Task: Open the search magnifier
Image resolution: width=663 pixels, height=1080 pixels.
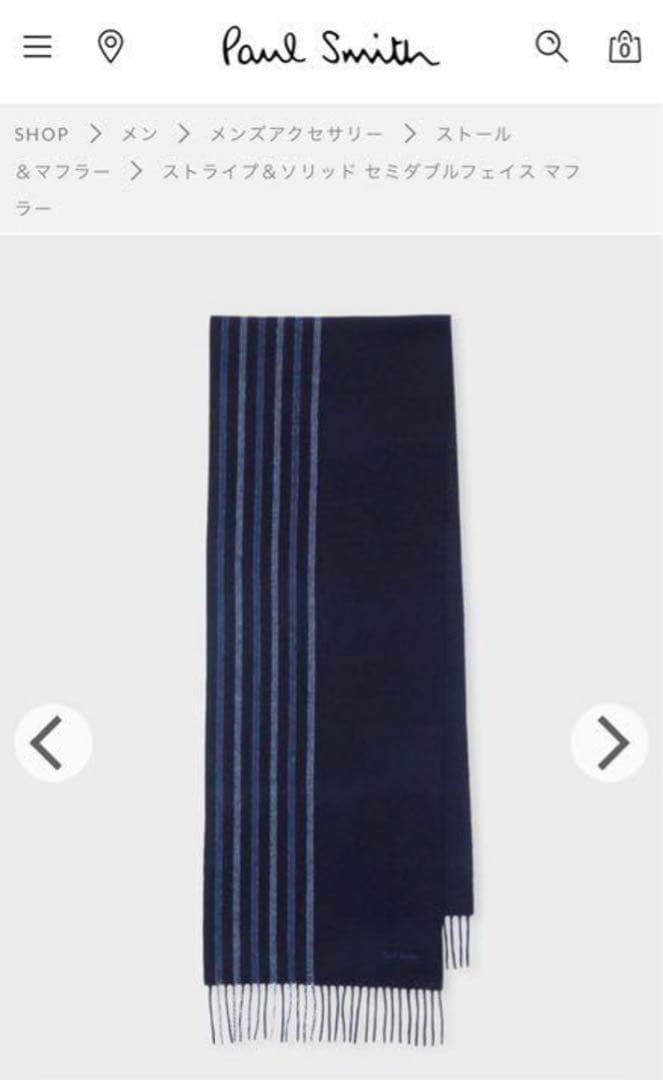Action: point(551,47)
